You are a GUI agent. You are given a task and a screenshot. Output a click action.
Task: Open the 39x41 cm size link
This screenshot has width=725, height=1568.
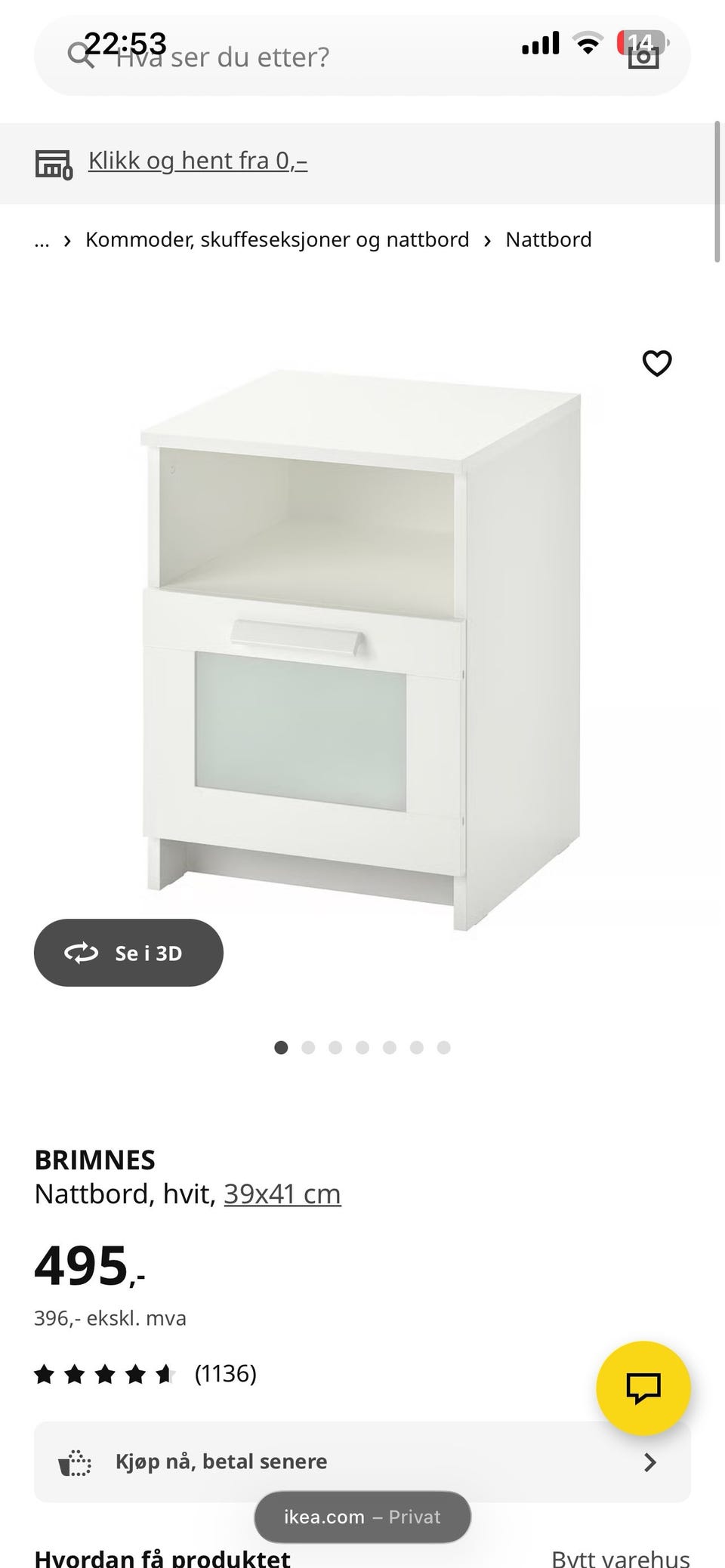pos(282,1194)
